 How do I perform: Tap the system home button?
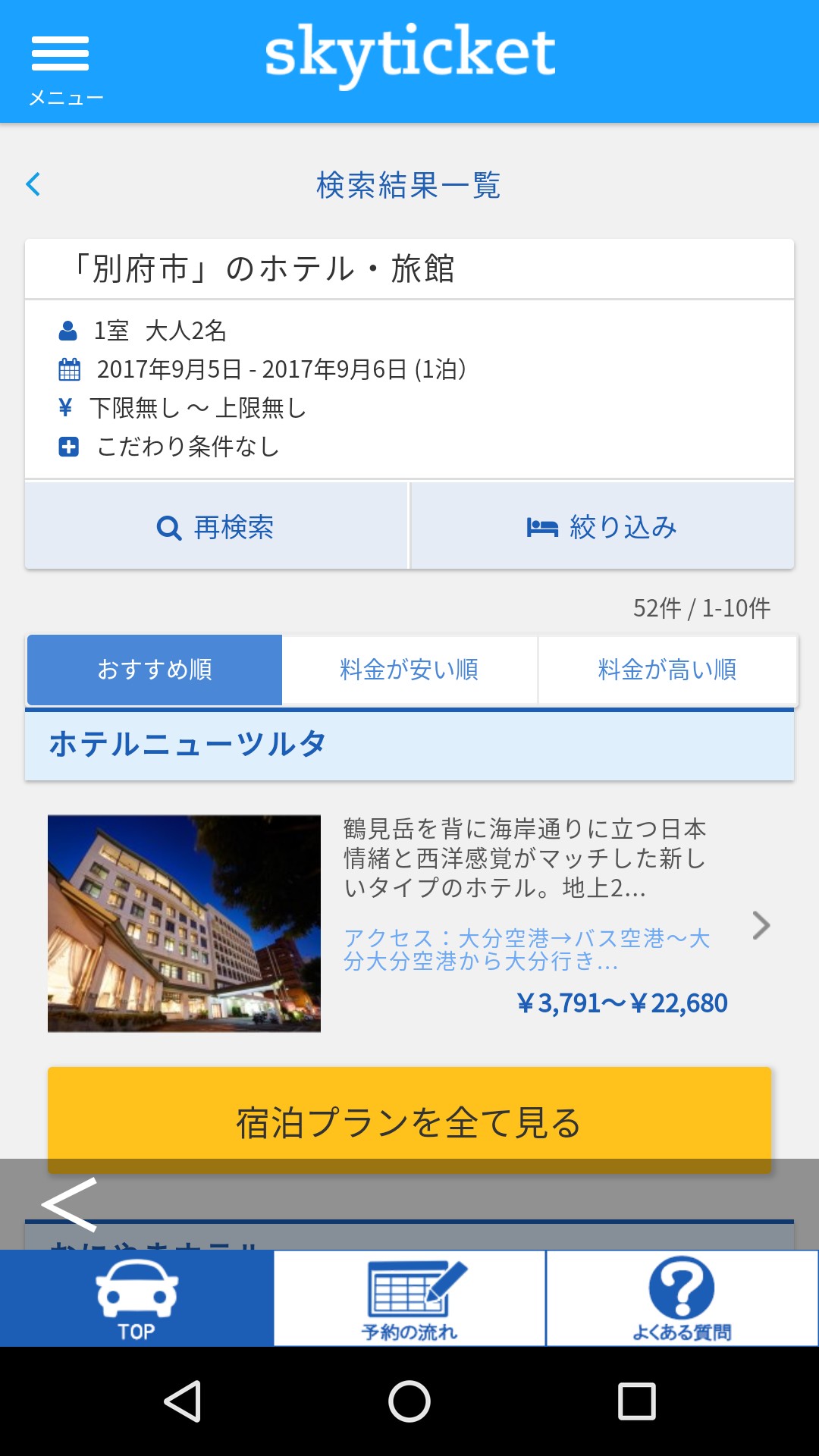(x=409, y=1401)
